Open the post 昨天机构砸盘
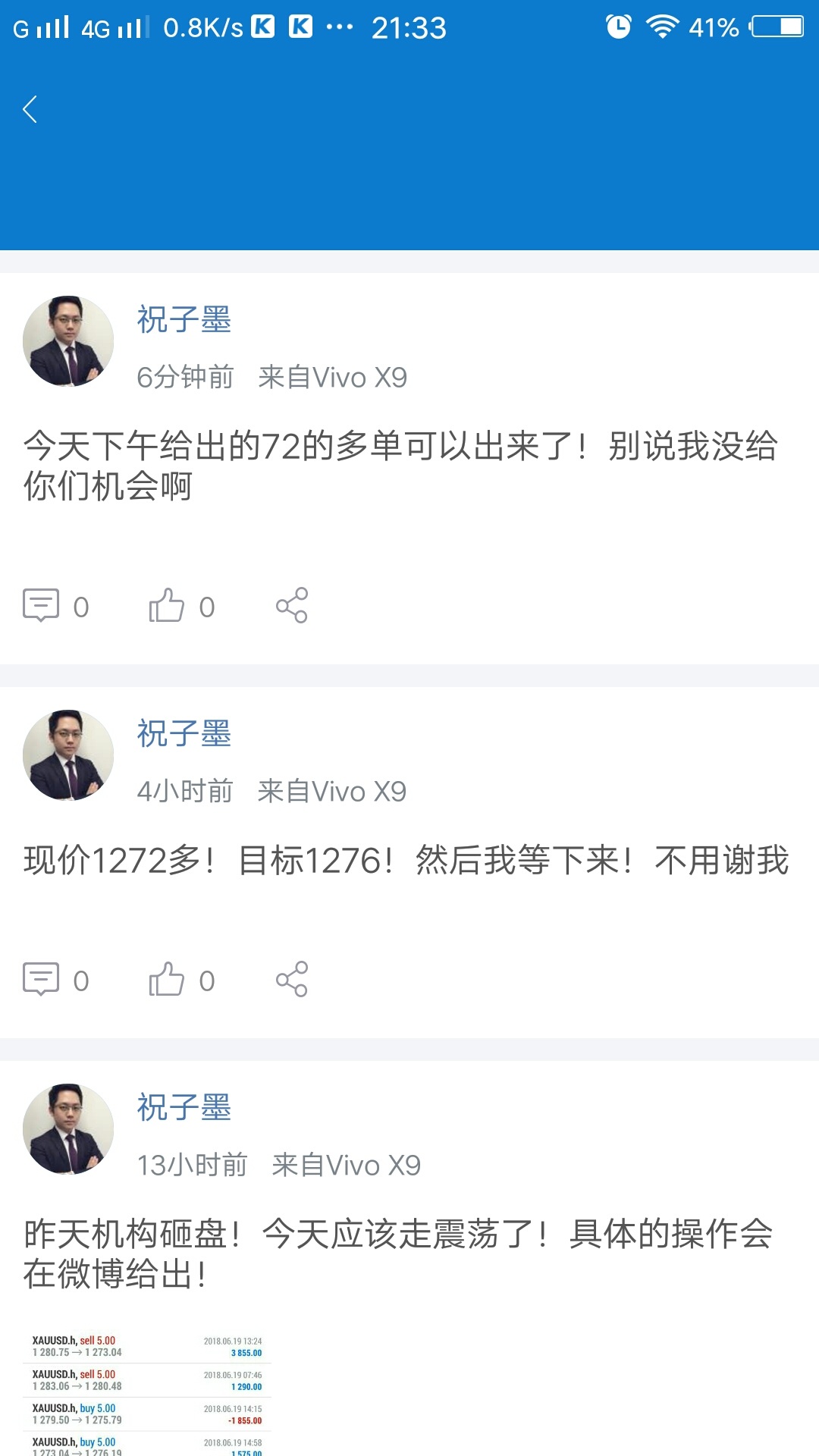 tap(398, 1254)
